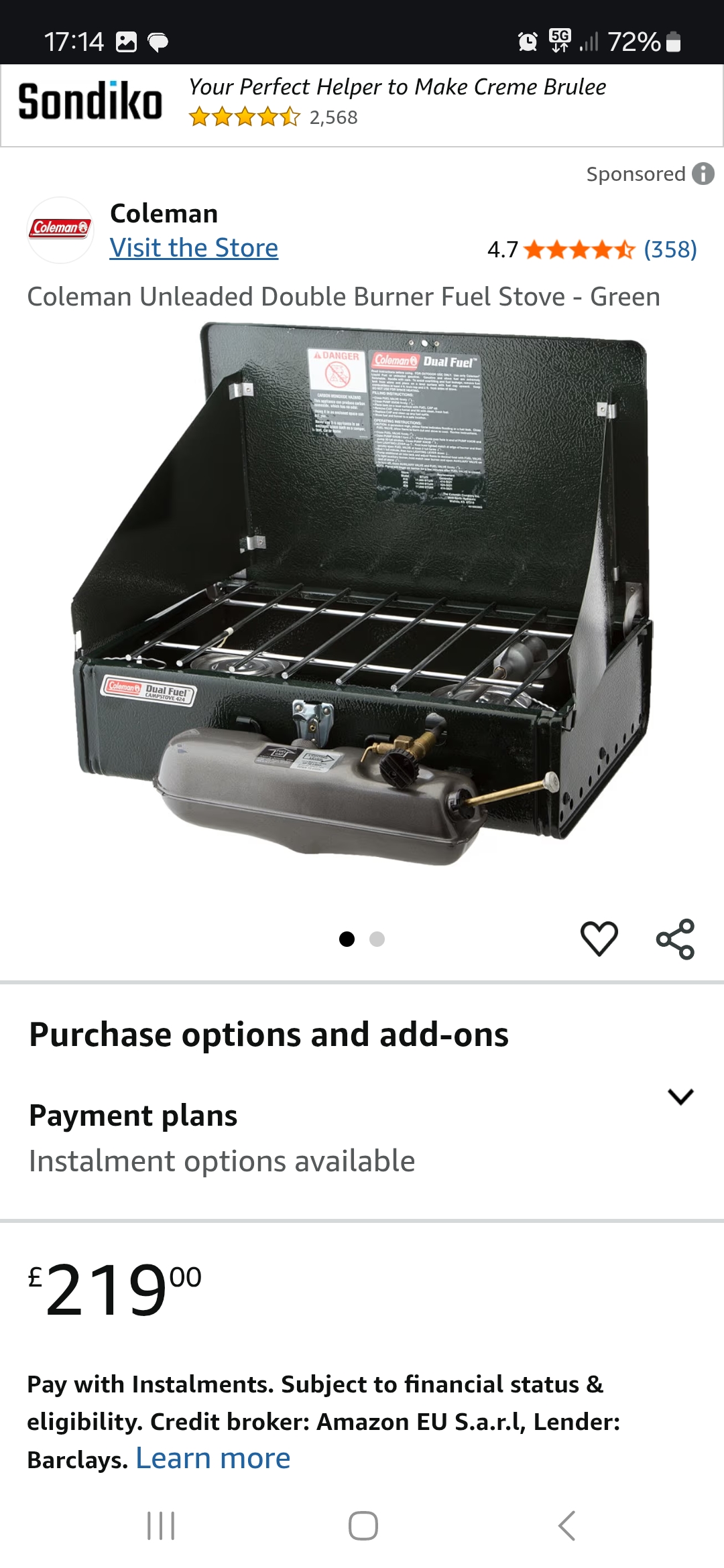Share this Coleman stove listing
The image size is (724, 1568).
[675, 939]
